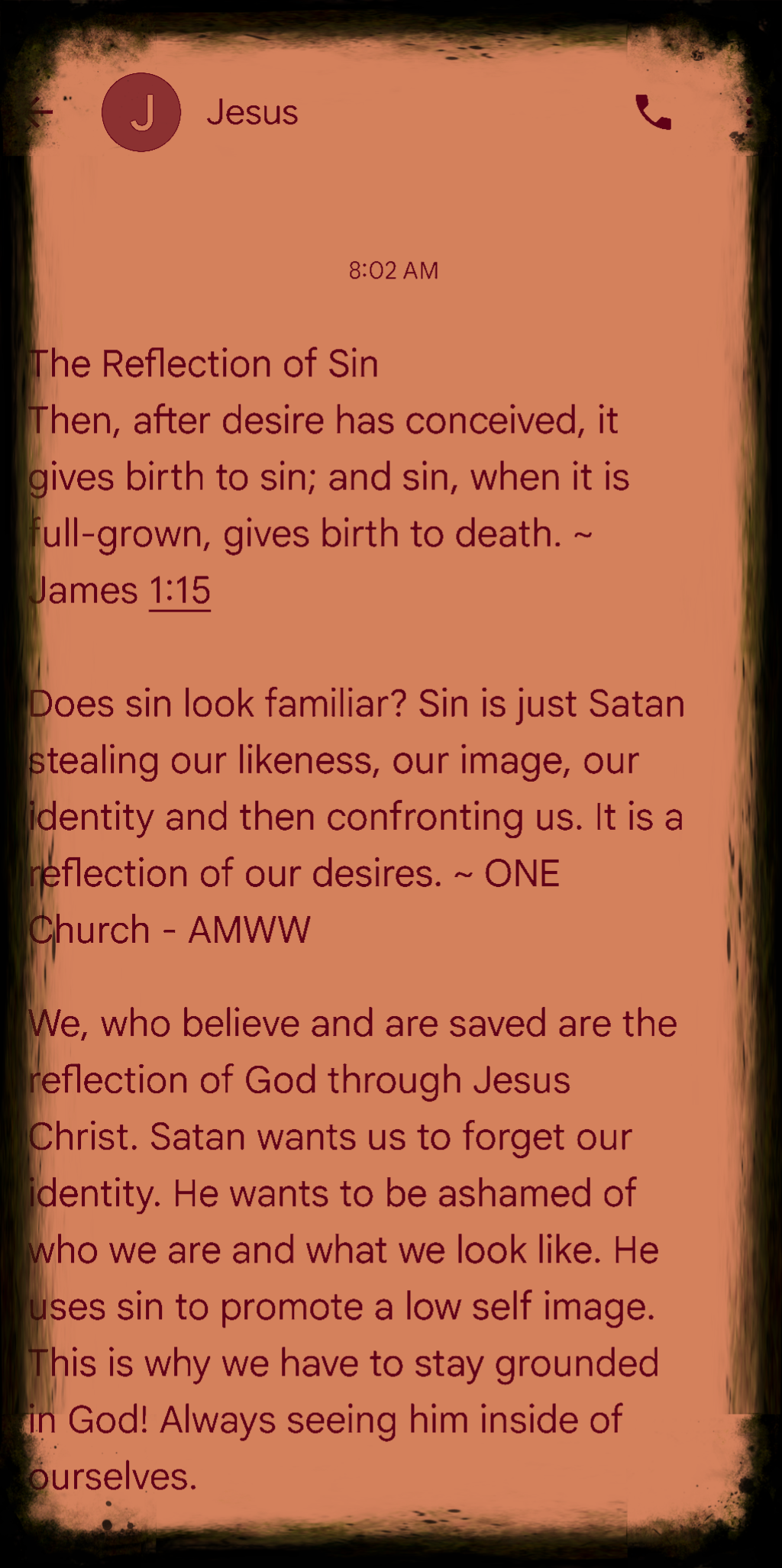This screenshot has width=782, height=1568.
Task: Go back using the arrow
Action: pos(40,112)
